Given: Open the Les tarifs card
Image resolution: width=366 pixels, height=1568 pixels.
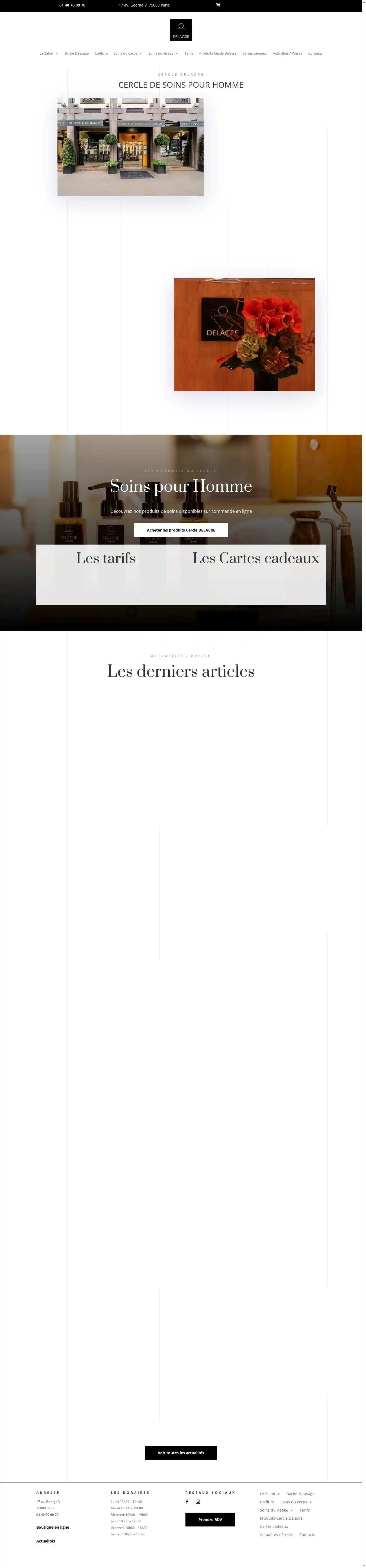Looking at the screenshot, I should [x=106, y=558].
